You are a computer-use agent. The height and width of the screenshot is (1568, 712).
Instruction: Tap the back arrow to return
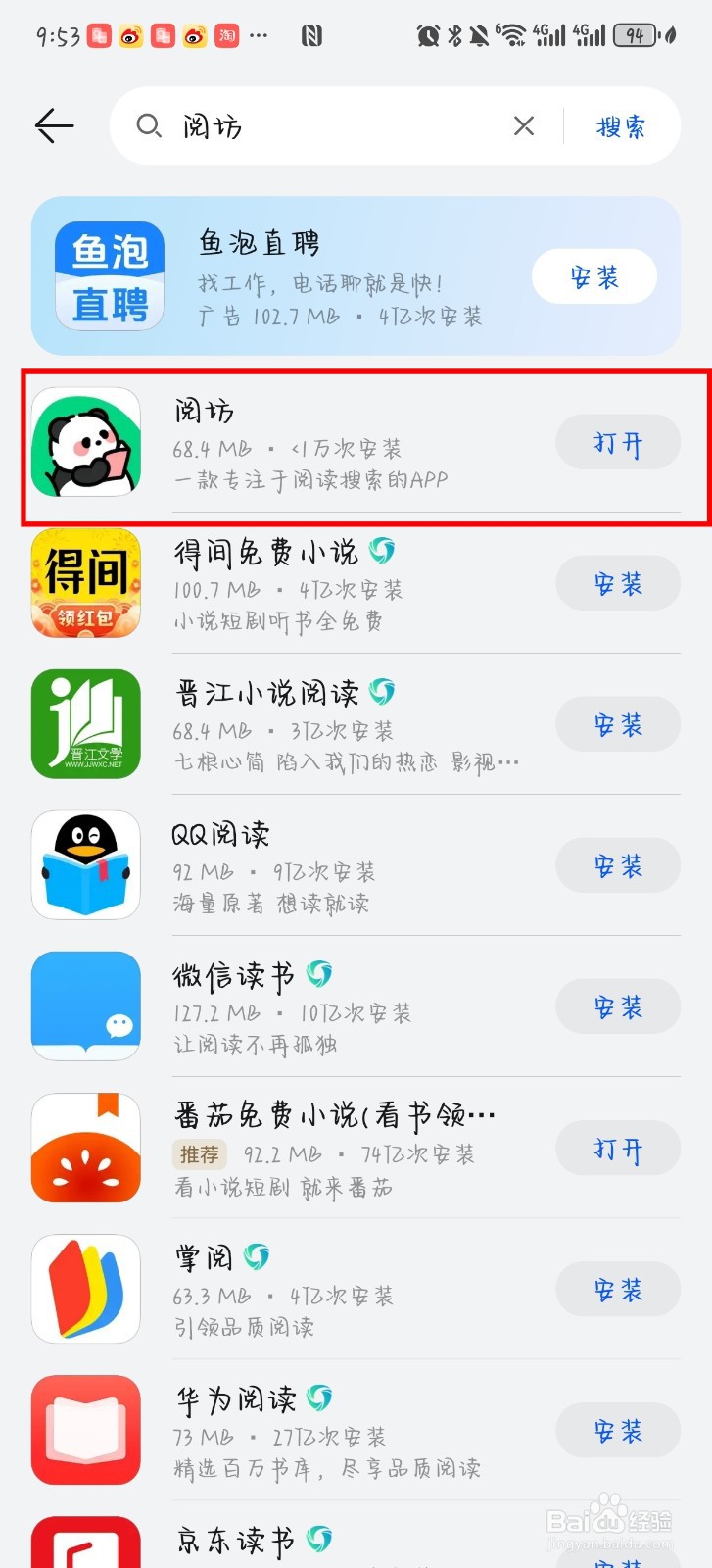(x=54, y=125)
